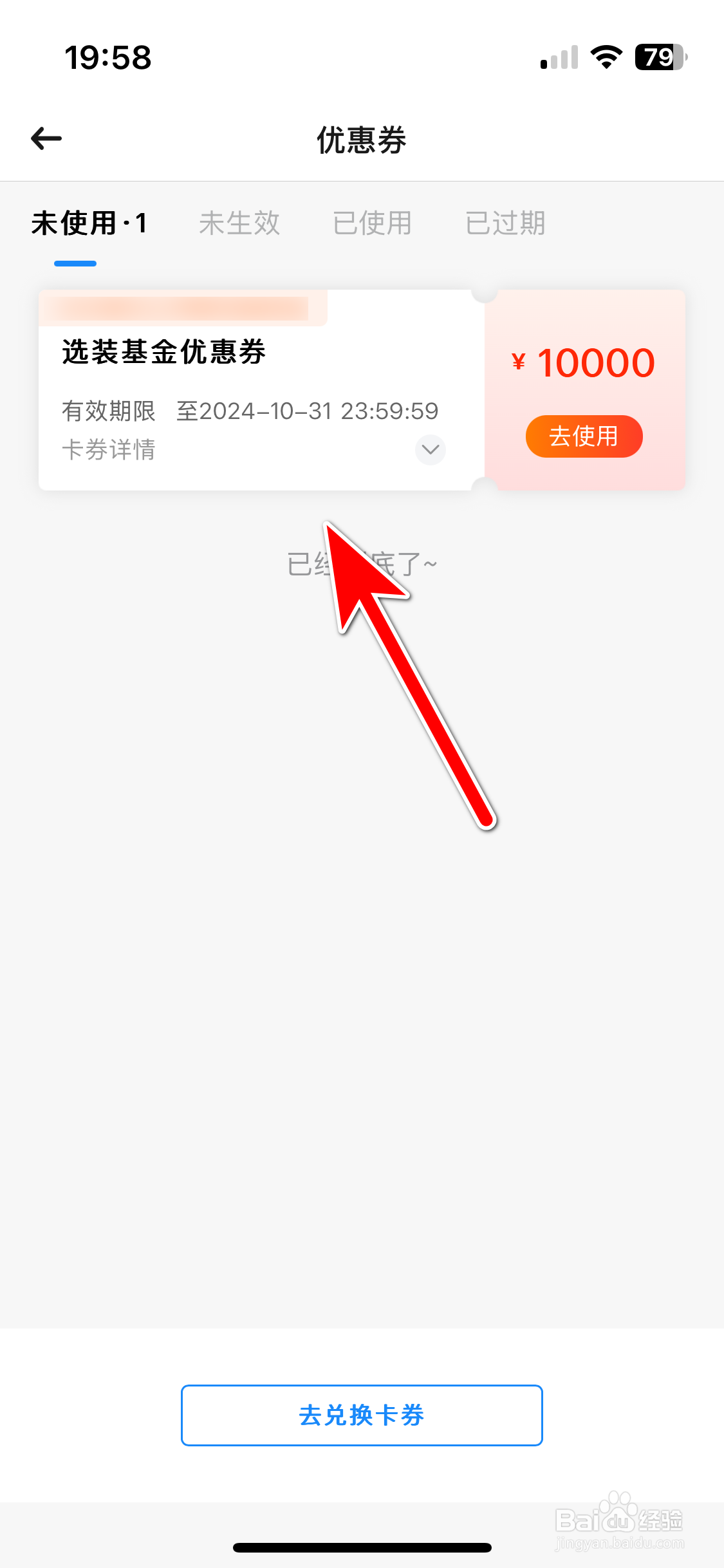Tap 去兑换卡券 to redeem a coupon
This screenshot has height=1568, width=724.
(362, 1415)
